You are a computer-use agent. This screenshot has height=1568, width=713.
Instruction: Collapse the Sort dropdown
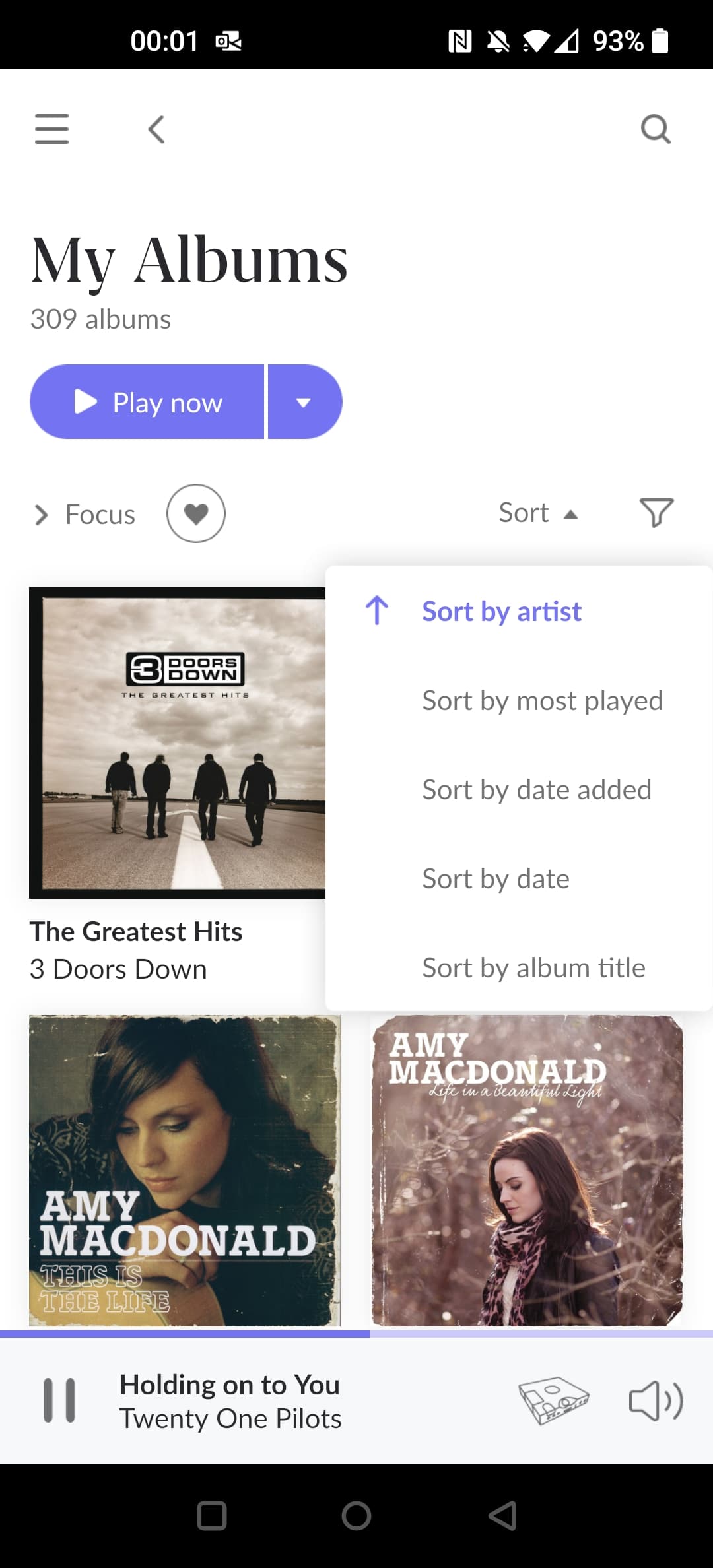click(539, 513)
